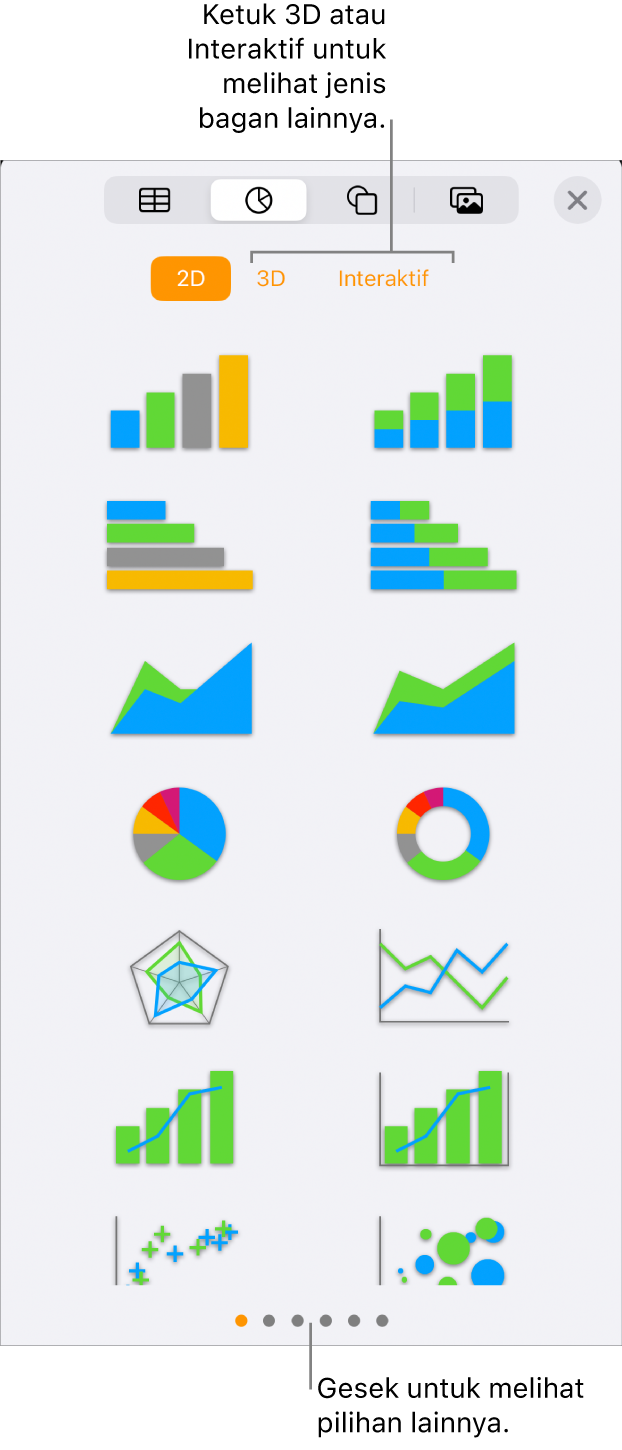Select the 2D chart category
Screen dimensions: 622x1450
point(190,279)
